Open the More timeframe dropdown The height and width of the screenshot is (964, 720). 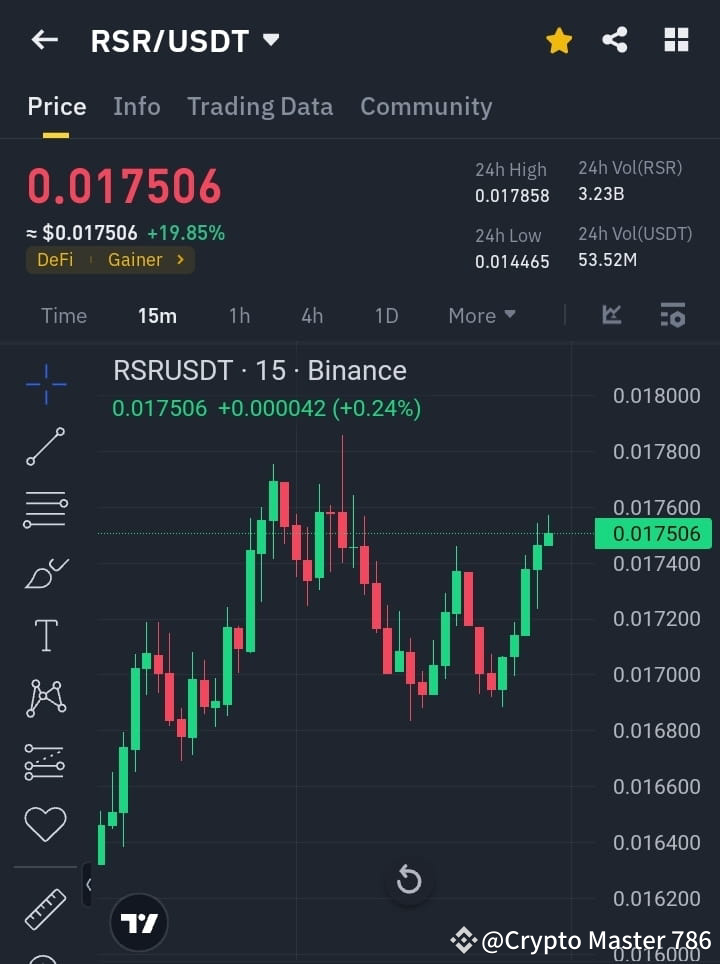click(x=481, y=315)
